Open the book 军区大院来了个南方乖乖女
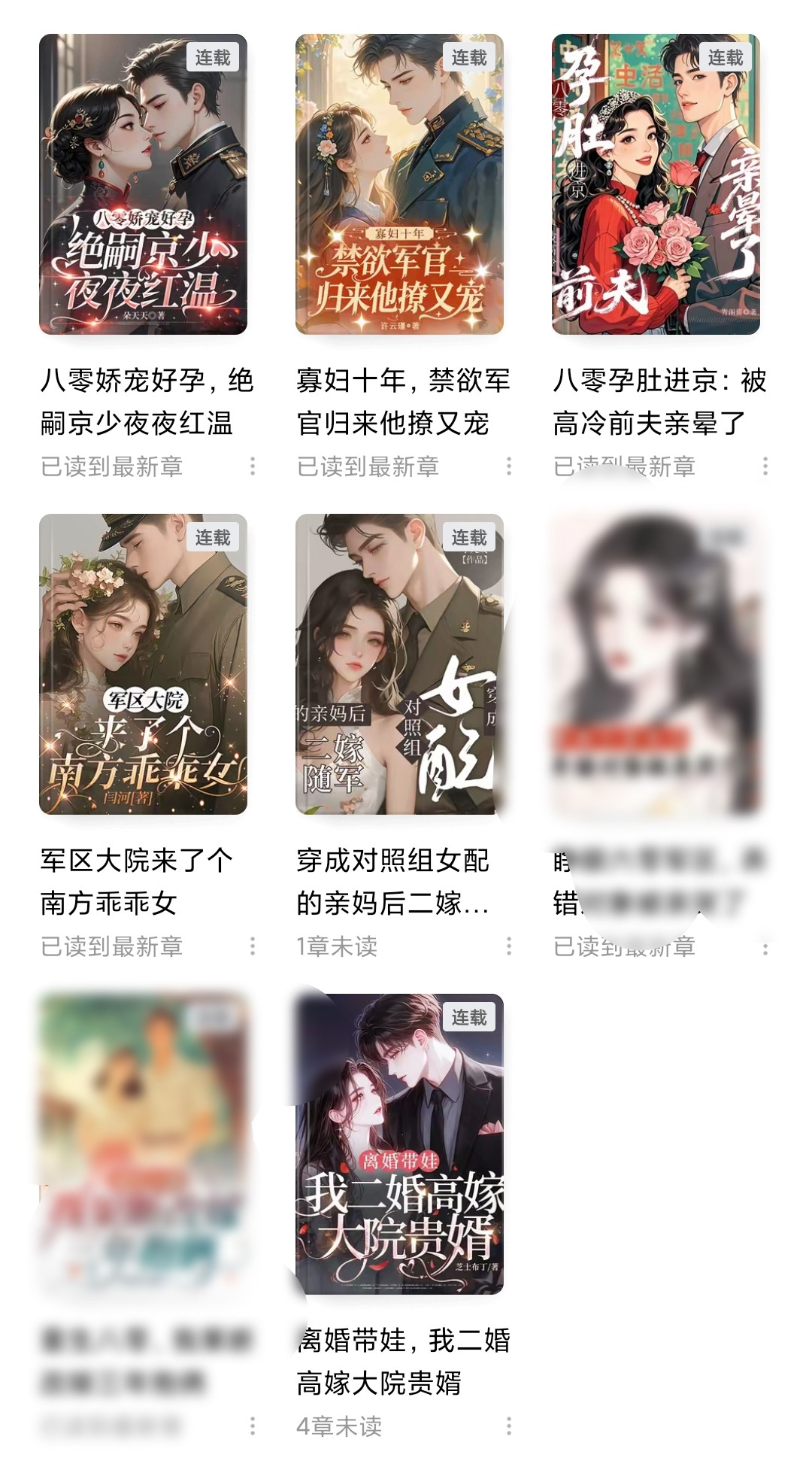The width and height of the screenshot is (812, 1473). click(143, 664)
